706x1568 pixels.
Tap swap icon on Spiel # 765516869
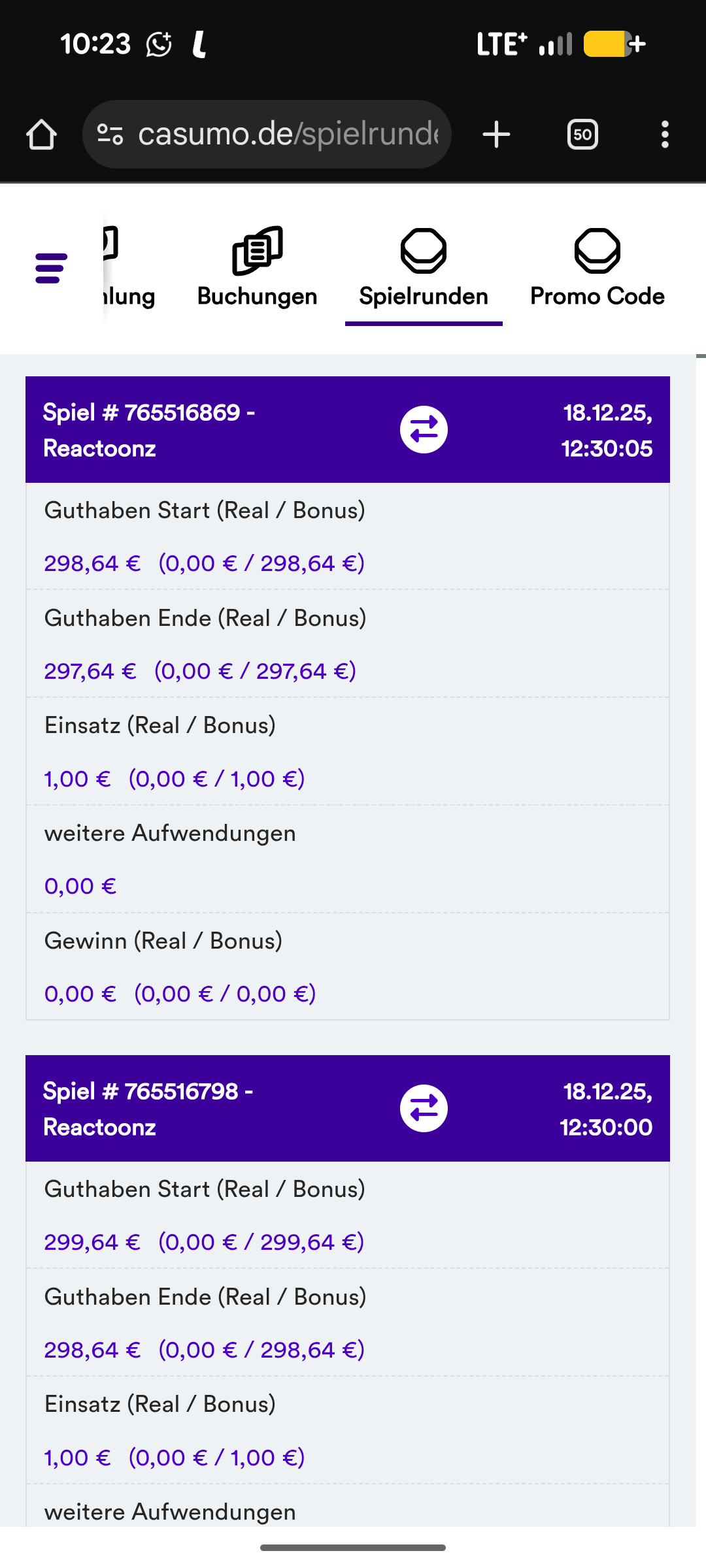coord(424,430)
